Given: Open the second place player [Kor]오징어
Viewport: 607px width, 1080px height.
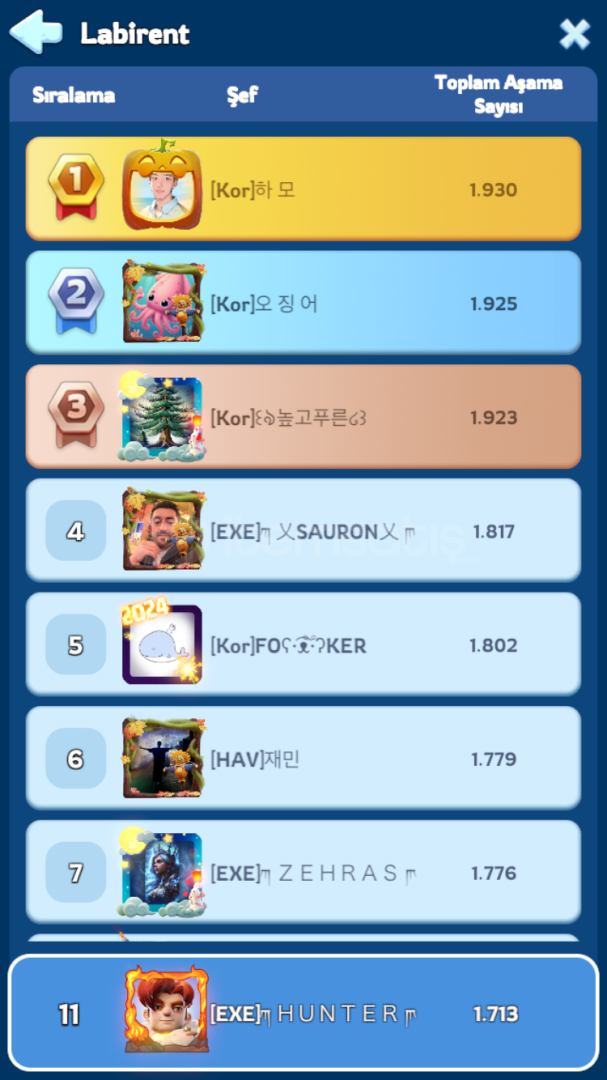Looking at the screenshot, I should (303, 303).
